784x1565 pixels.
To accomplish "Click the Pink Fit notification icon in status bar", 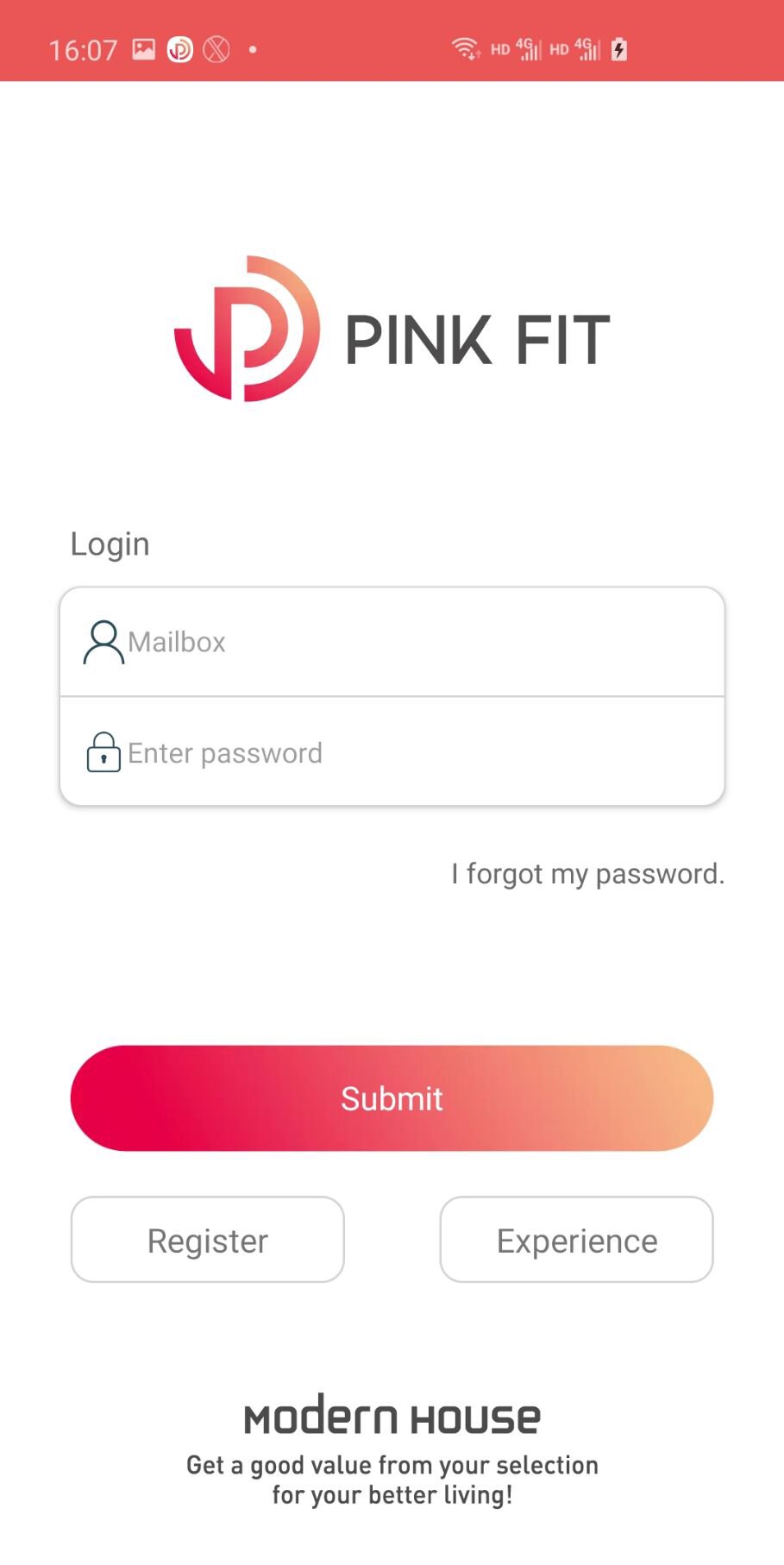I will click(179, 49).
